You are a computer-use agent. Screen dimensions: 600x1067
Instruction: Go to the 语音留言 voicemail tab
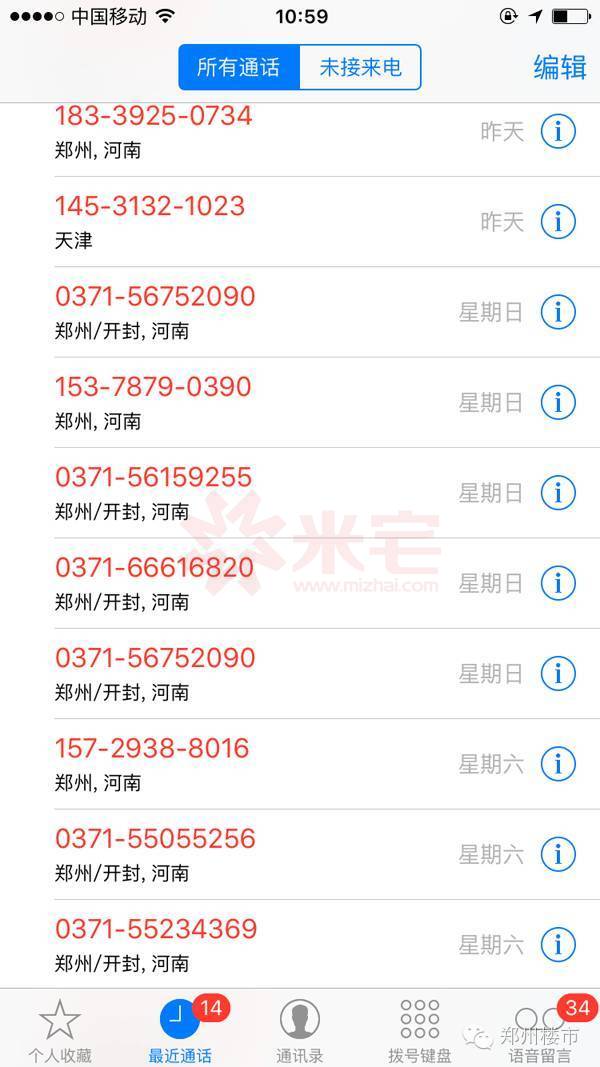pos(539,1030)
